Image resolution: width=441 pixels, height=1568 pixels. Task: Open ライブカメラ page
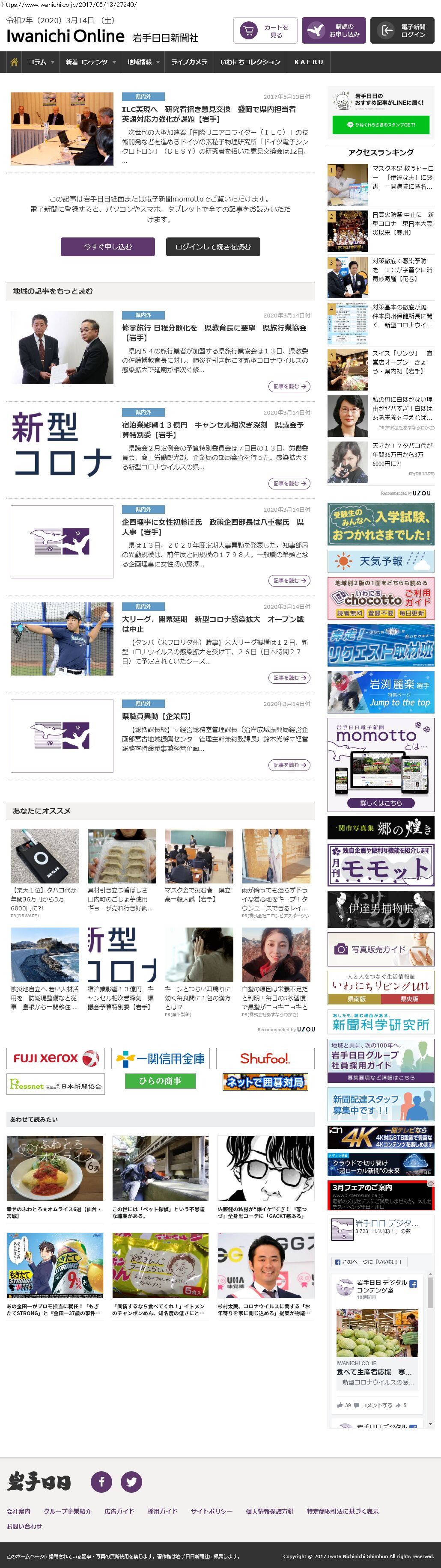189,62
